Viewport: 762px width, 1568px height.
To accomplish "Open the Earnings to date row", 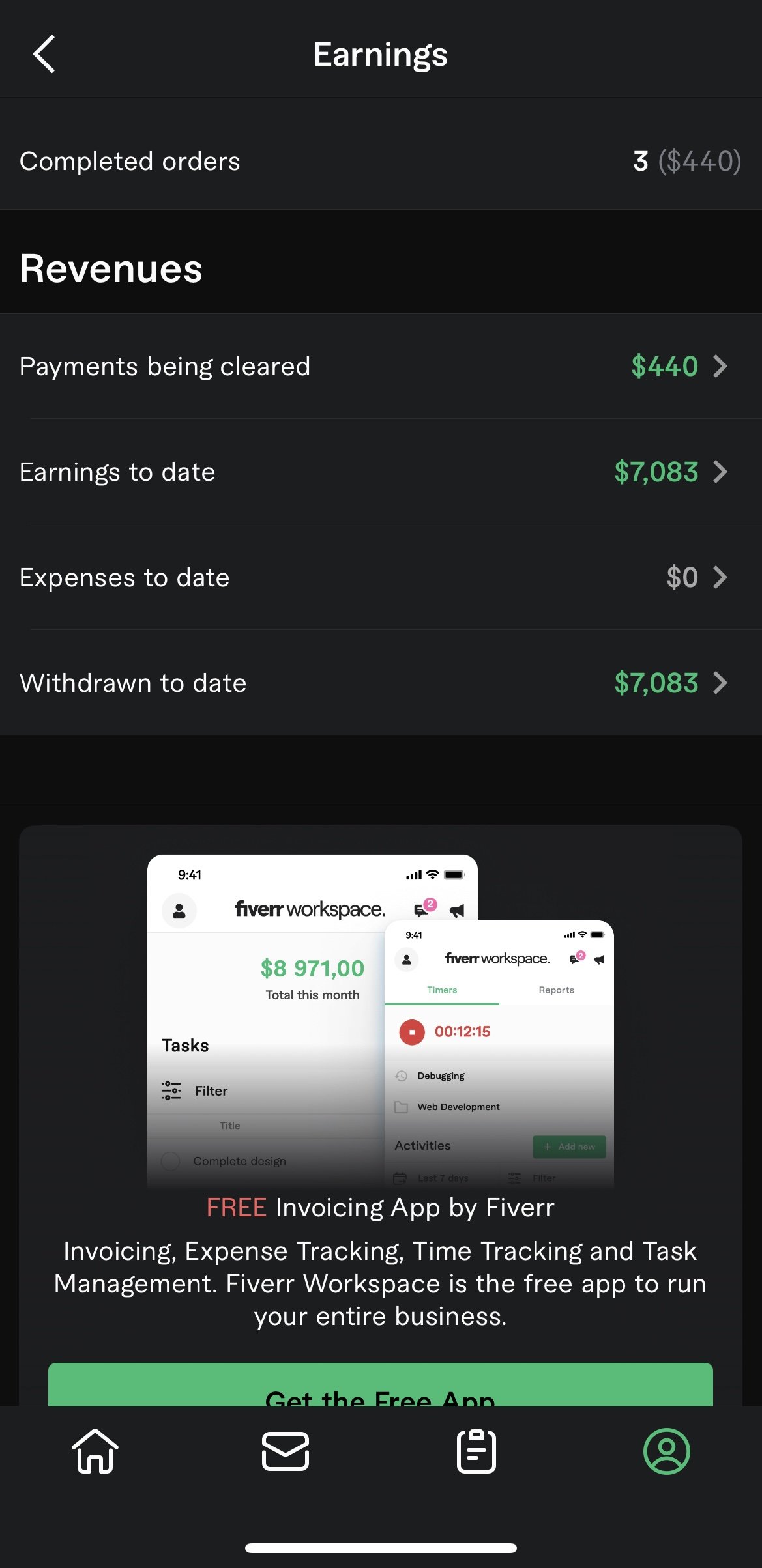I will click(x=381, y=472).
